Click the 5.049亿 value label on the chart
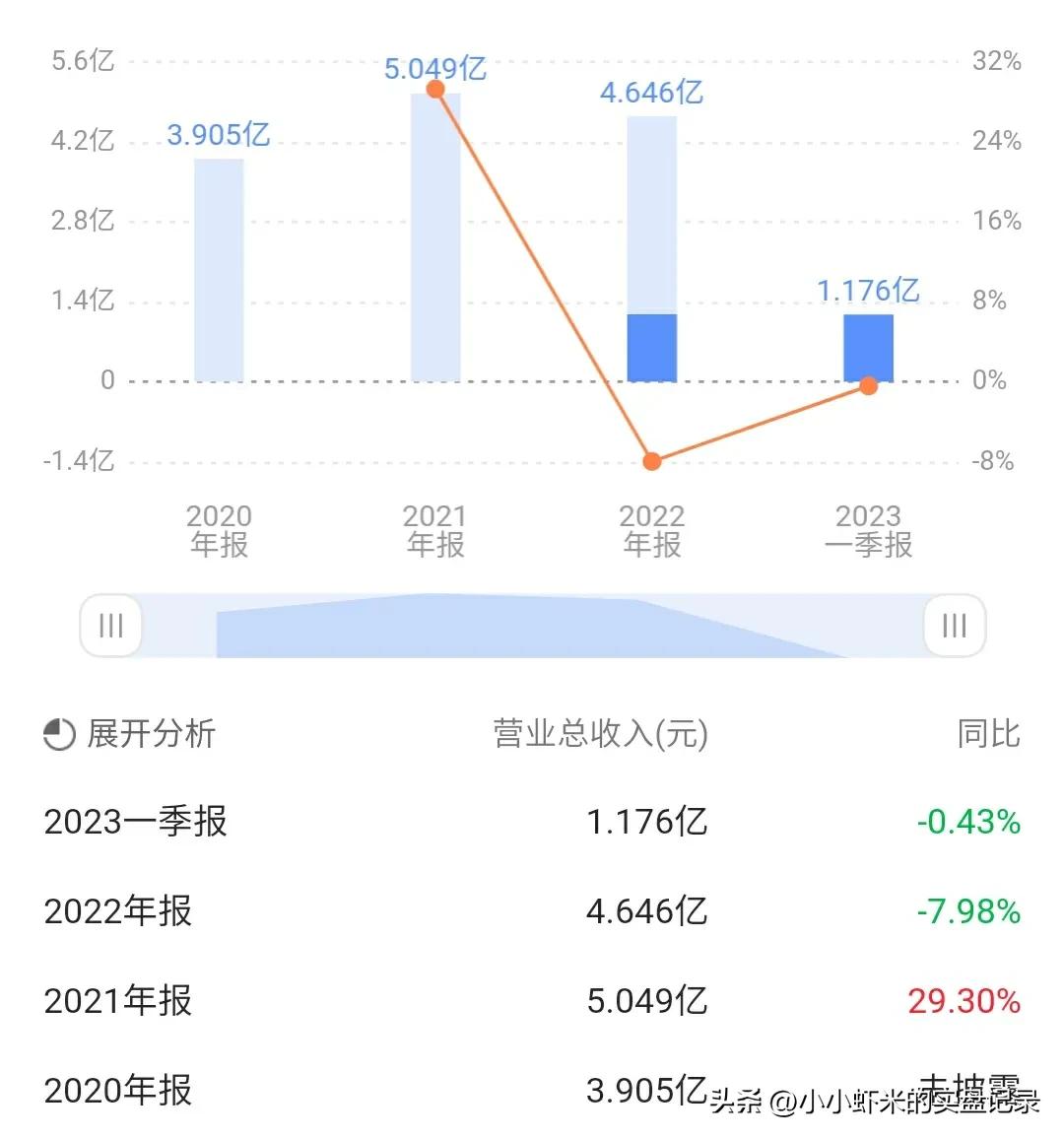The width and height of the screenshot is (1064, 1139). pyautogui.click(x=435, y=68)
